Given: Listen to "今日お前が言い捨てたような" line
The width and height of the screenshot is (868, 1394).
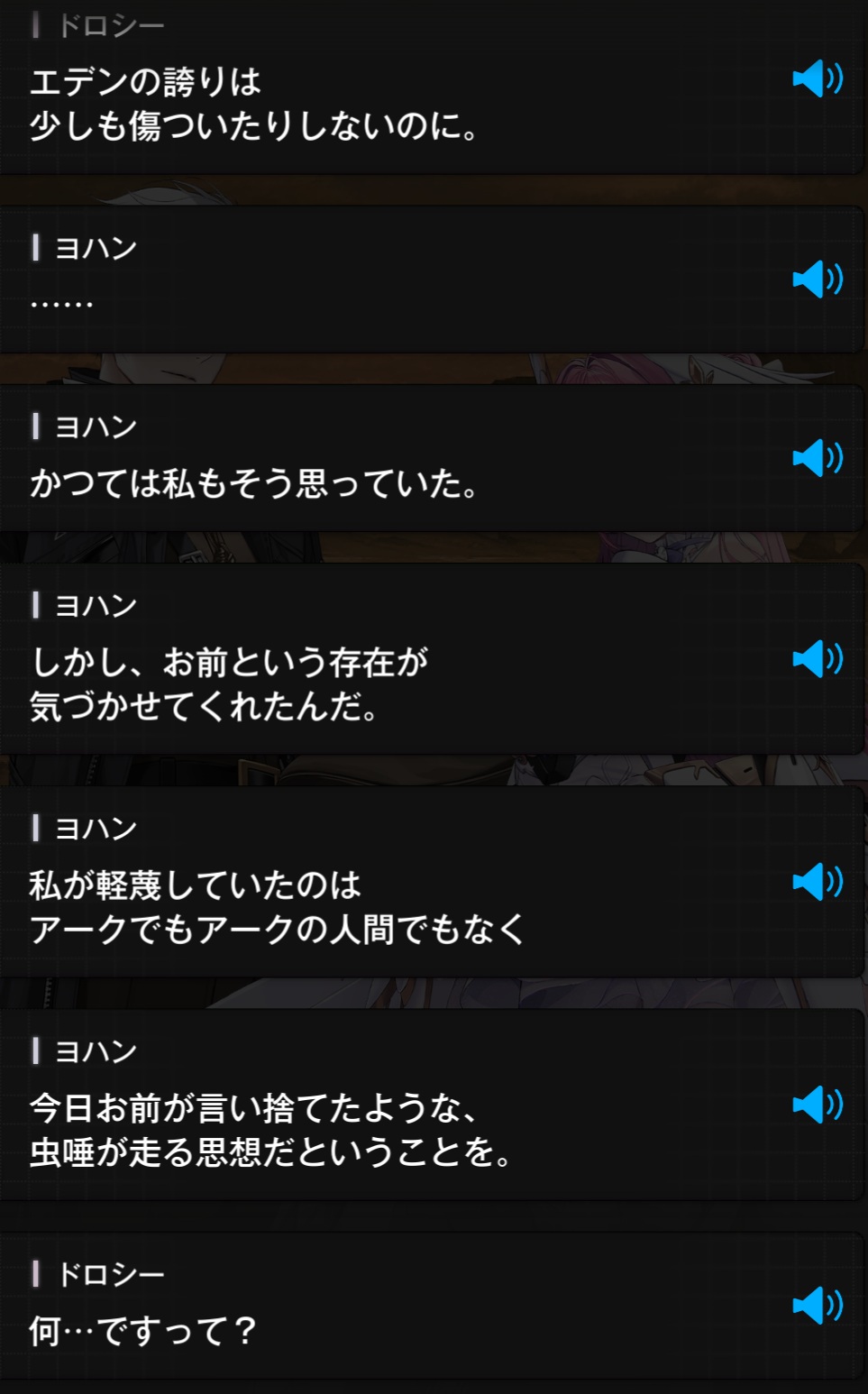Looking at the screenshot, I should click(x=817, y=1105).
